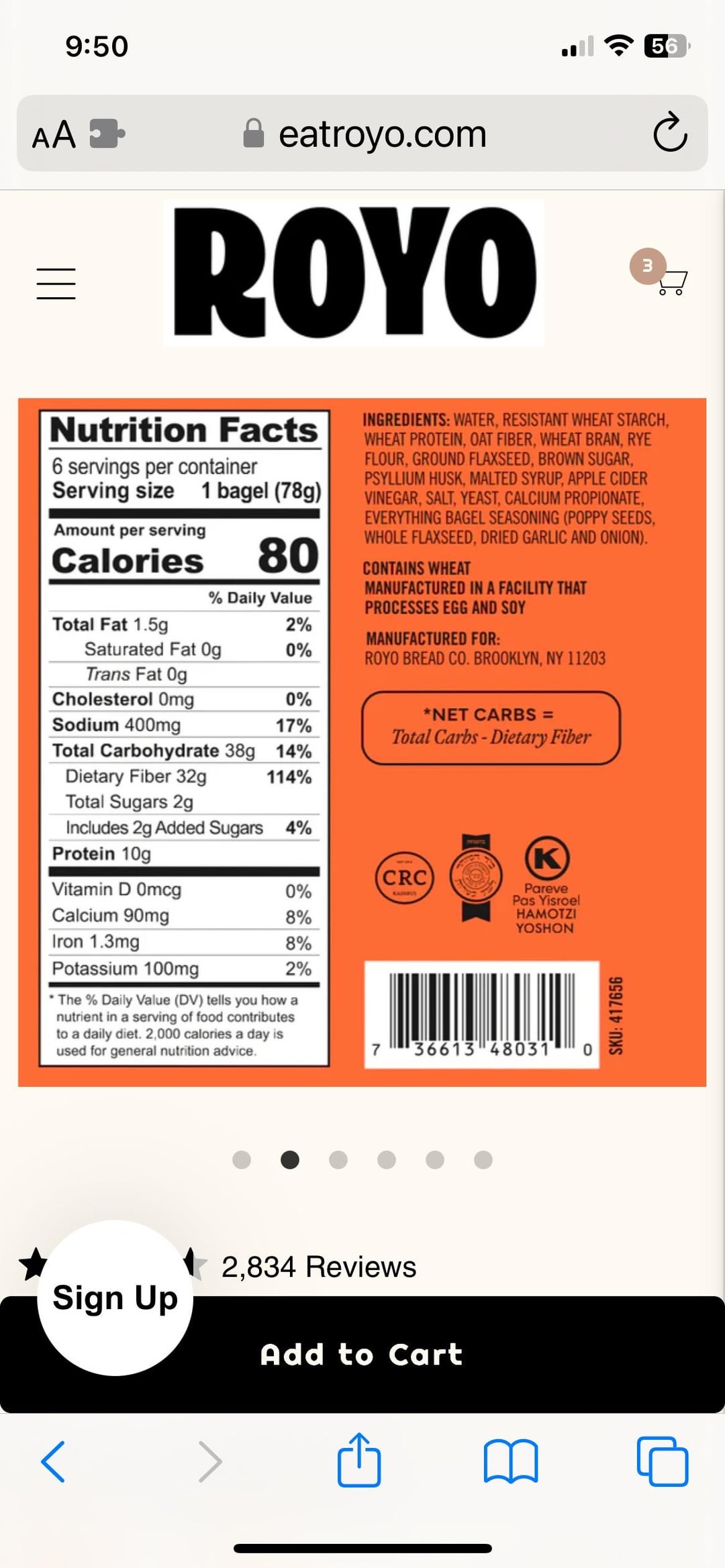Reload the eatroyo.com page
The image size is (725, 1568).
pyautogui.click(x=669, y=133)
